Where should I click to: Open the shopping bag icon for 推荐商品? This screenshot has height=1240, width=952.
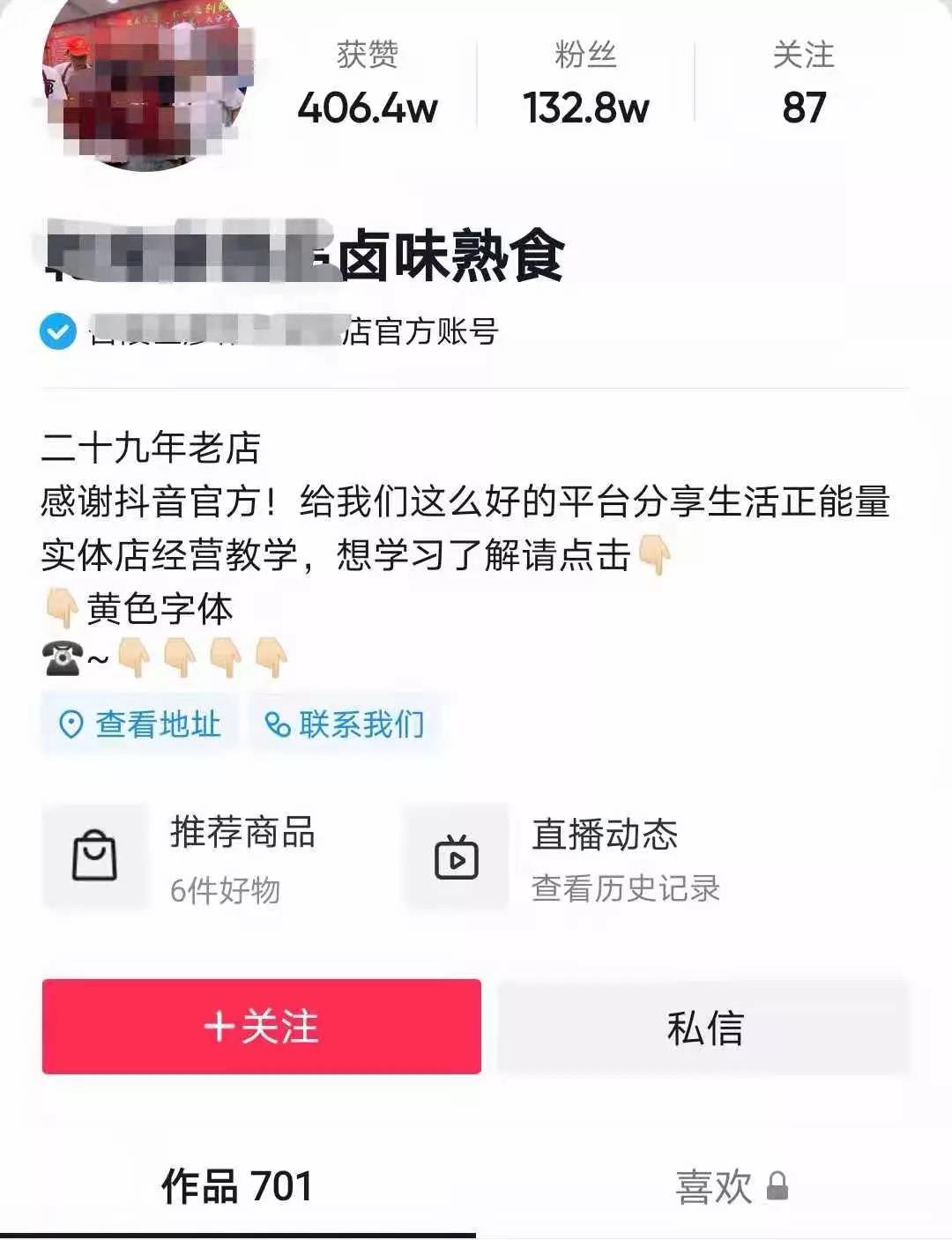(94, 856)
